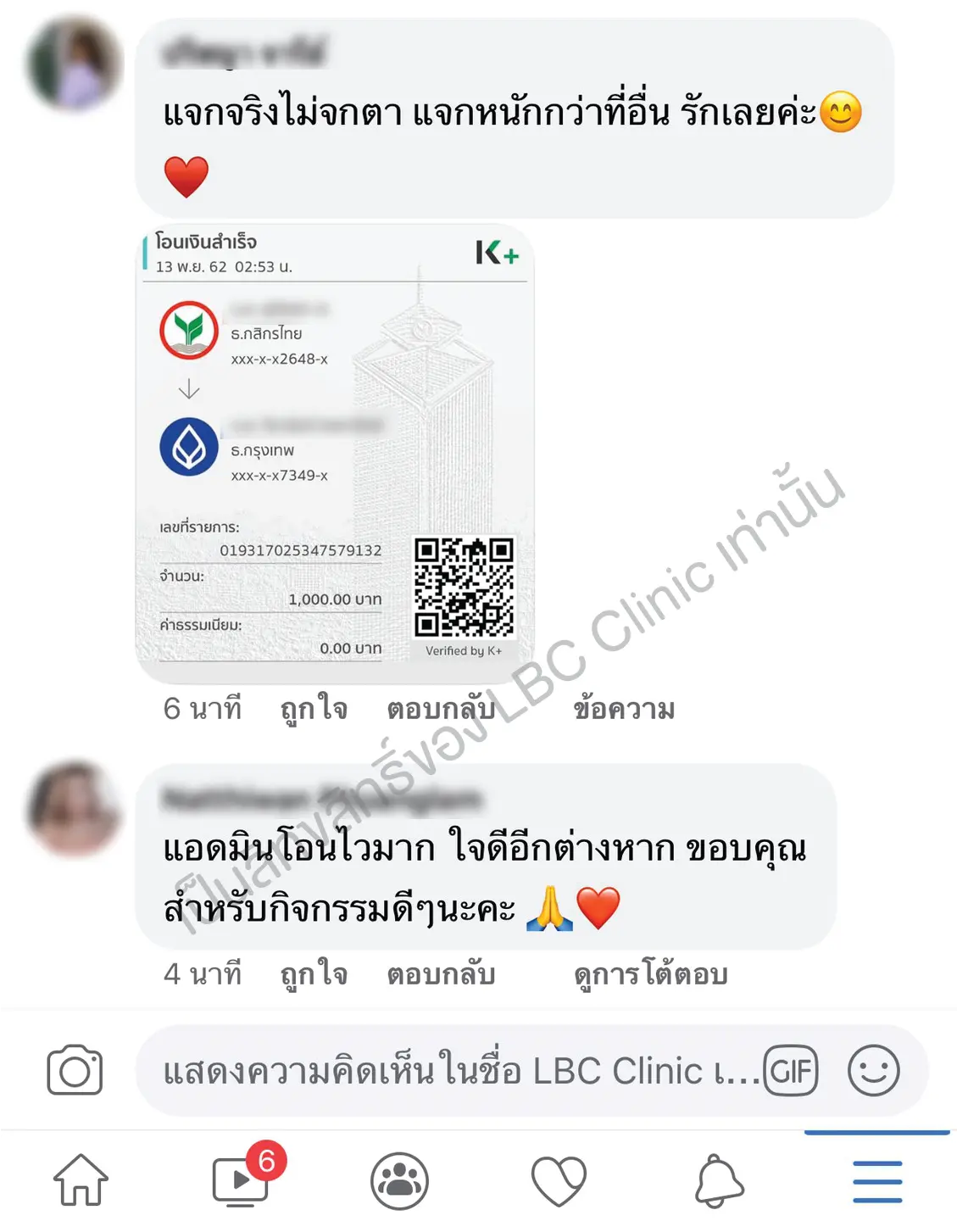Reply to the comment from 4 นาที ago
This screenshot has height=1232, width=957.
click(441, 974)
